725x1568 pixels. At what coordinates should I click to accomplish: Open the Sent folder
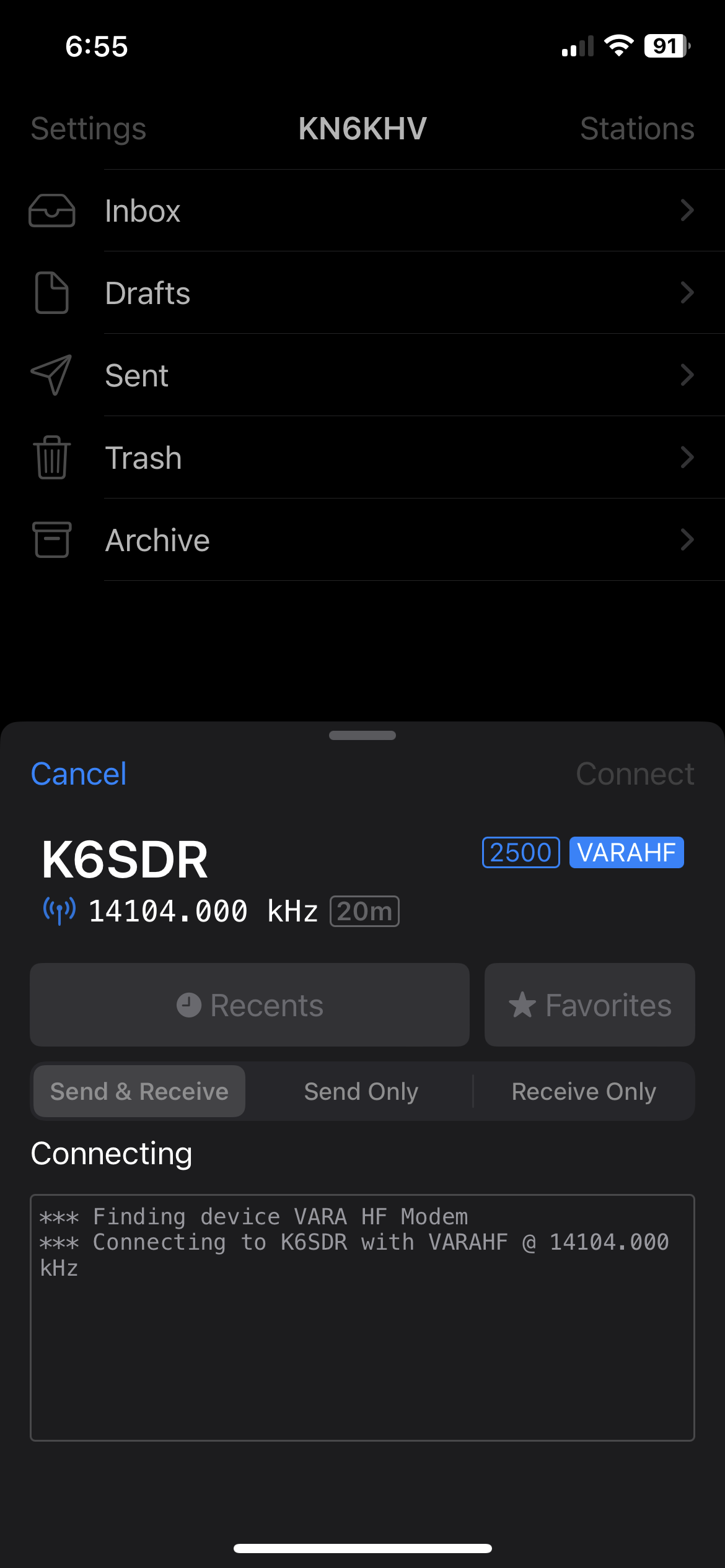tap(362, 375)
